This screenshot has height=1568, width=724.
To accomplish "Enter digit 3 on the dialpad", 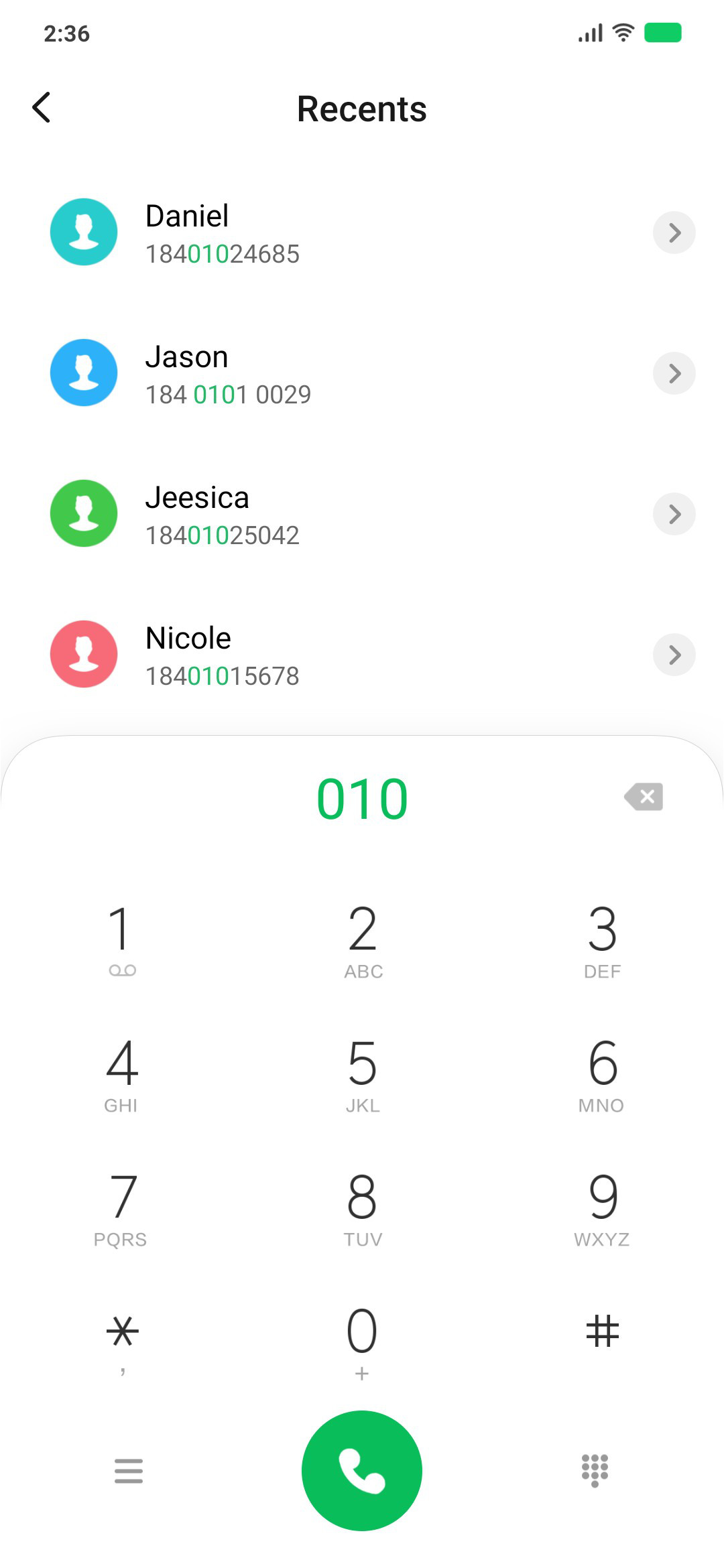I will 602,939.
